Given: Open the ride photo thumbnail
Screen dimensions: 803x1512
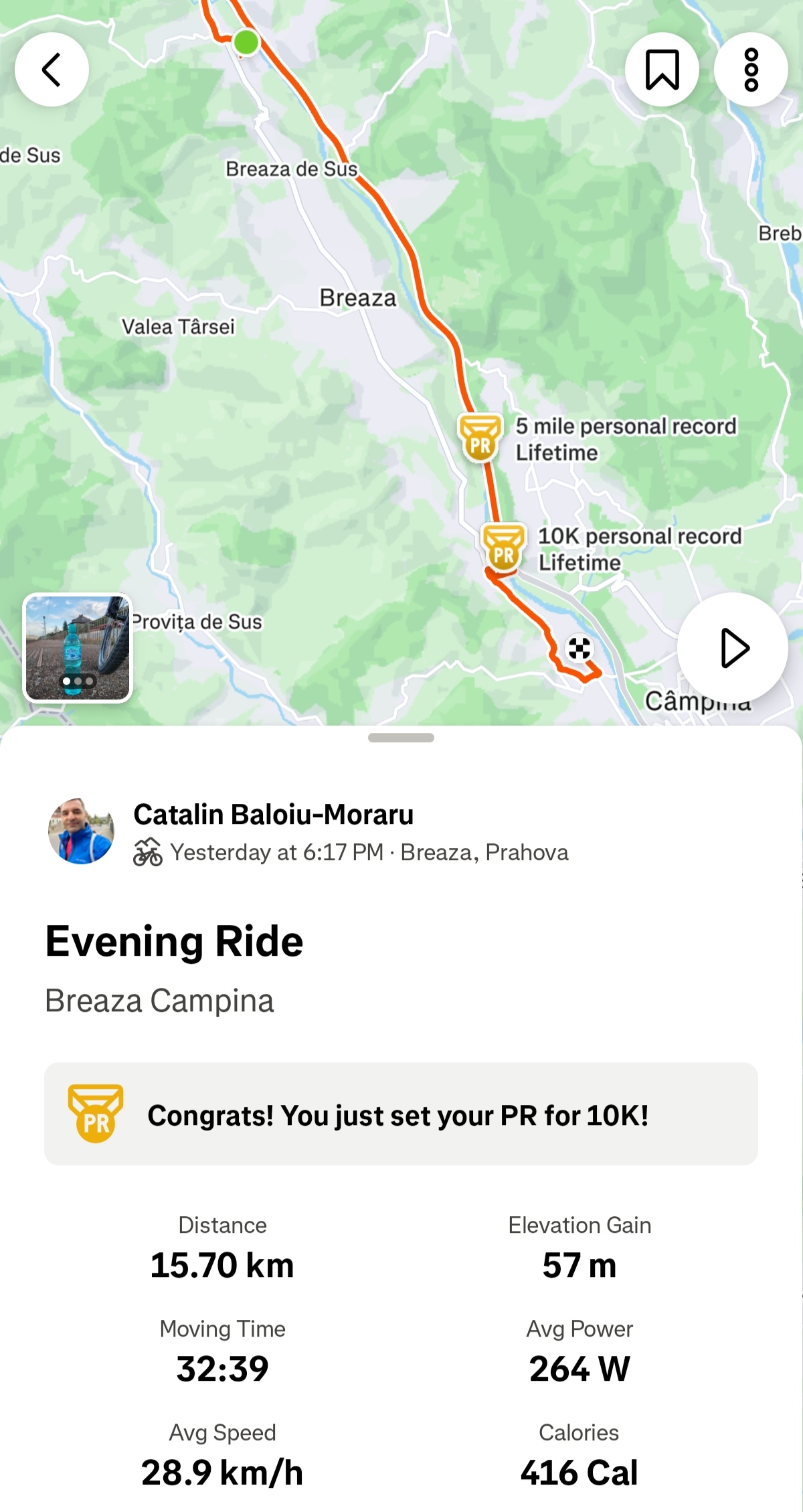Looking at the screenshot, I should click(x=78, y=648).
